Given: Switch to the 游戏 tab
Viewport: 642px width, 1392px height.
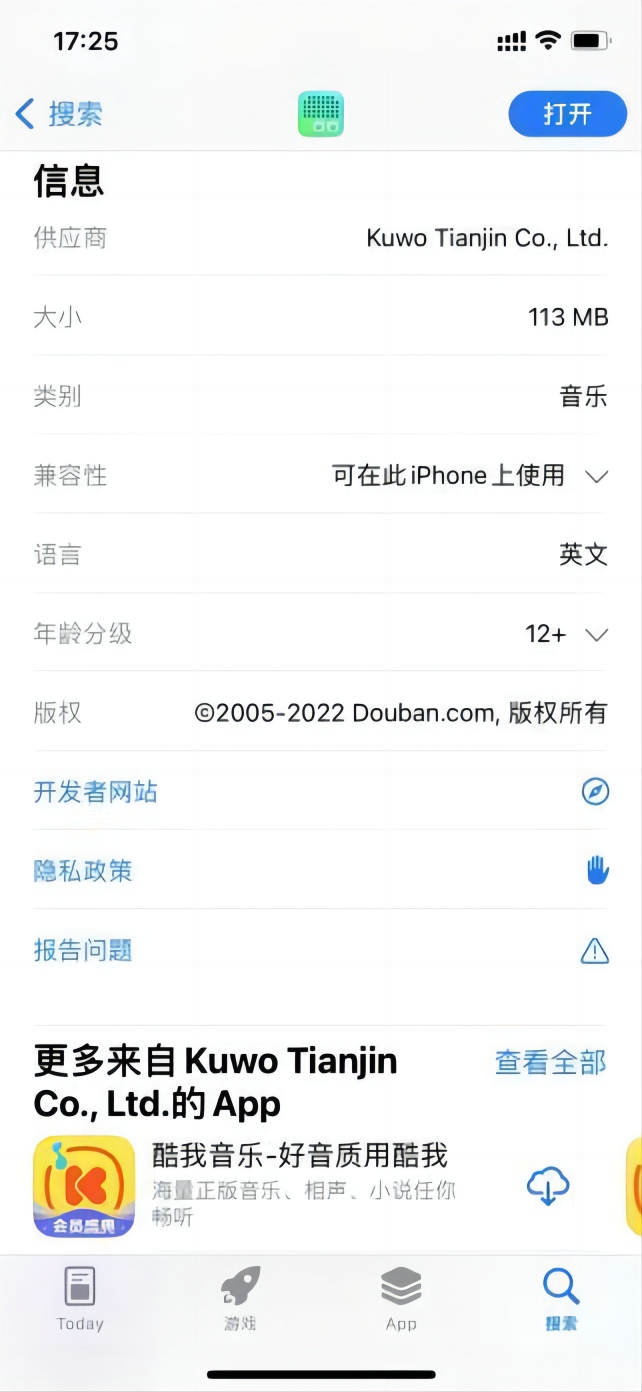Looking at the screenshot, I should point(240,1298).
